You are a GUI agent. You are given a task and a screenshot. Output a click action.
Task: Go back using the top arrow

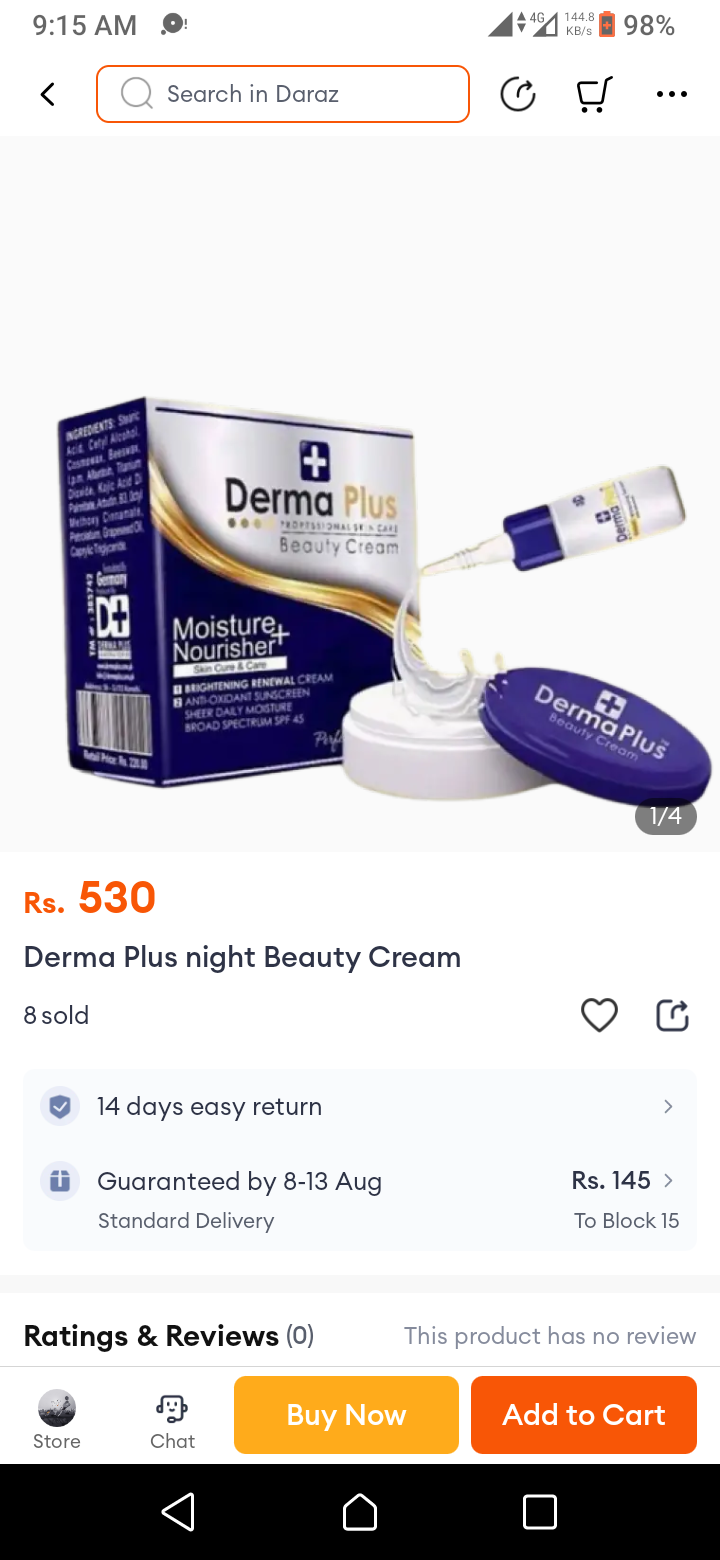tap(47, 94)
